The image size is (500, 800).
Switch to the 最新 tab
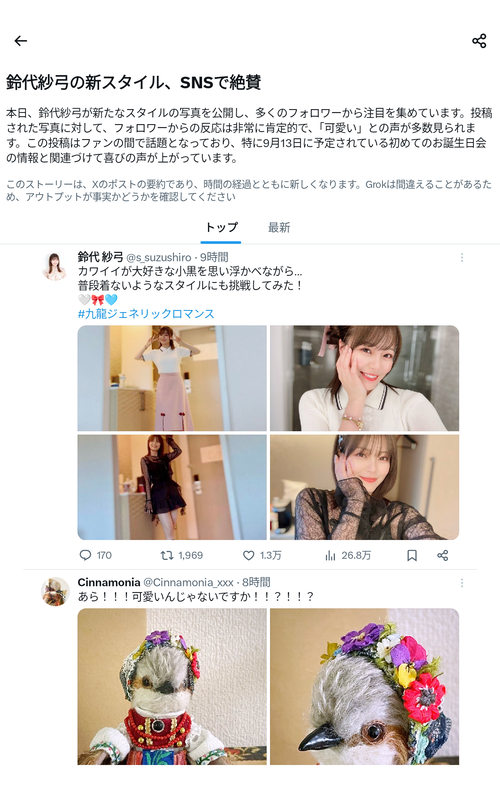(x=279, y=228)
